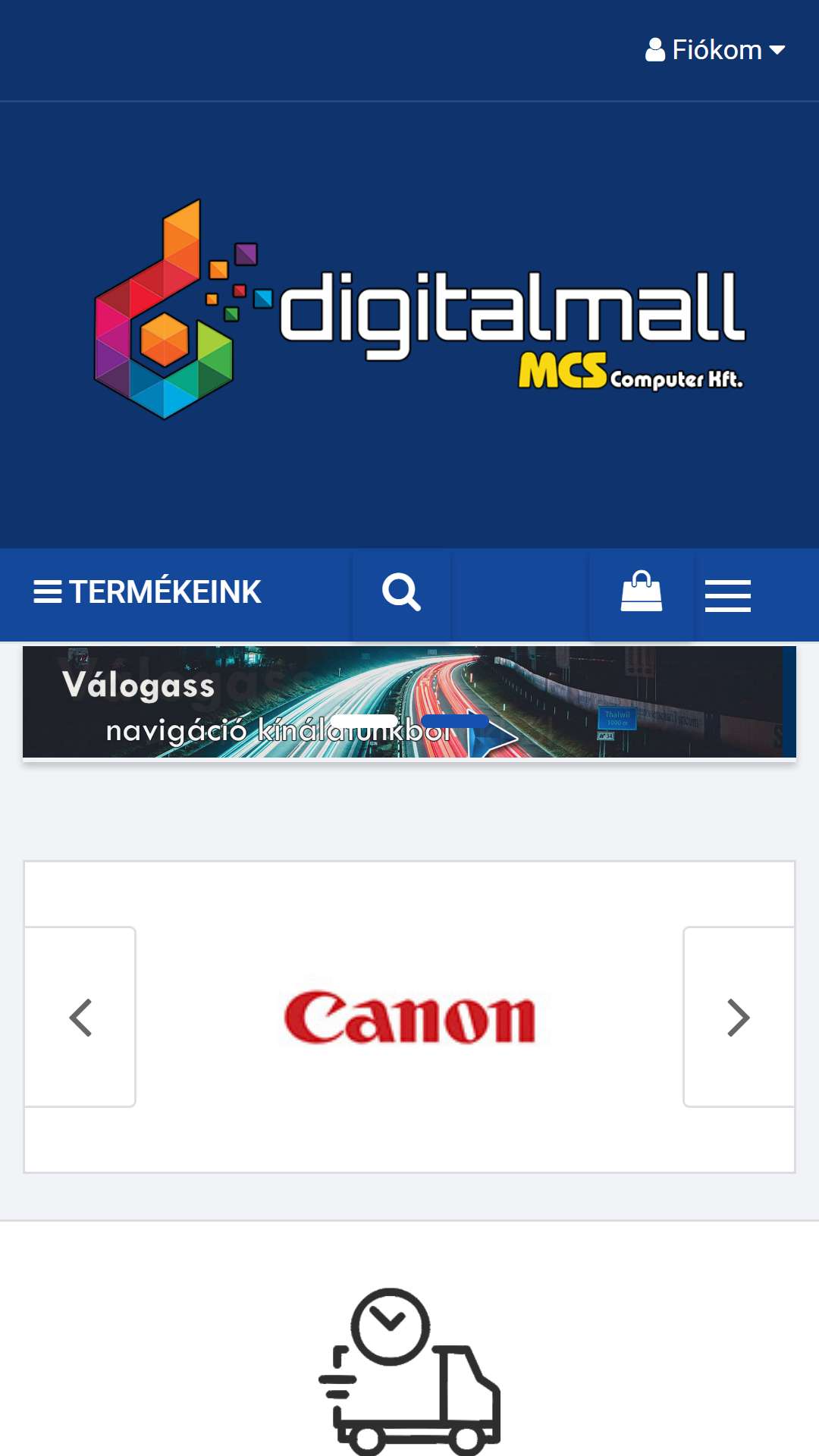Open the shopping bag cart
This screenshot has width=819, height=1456.
tap(642, 591)
